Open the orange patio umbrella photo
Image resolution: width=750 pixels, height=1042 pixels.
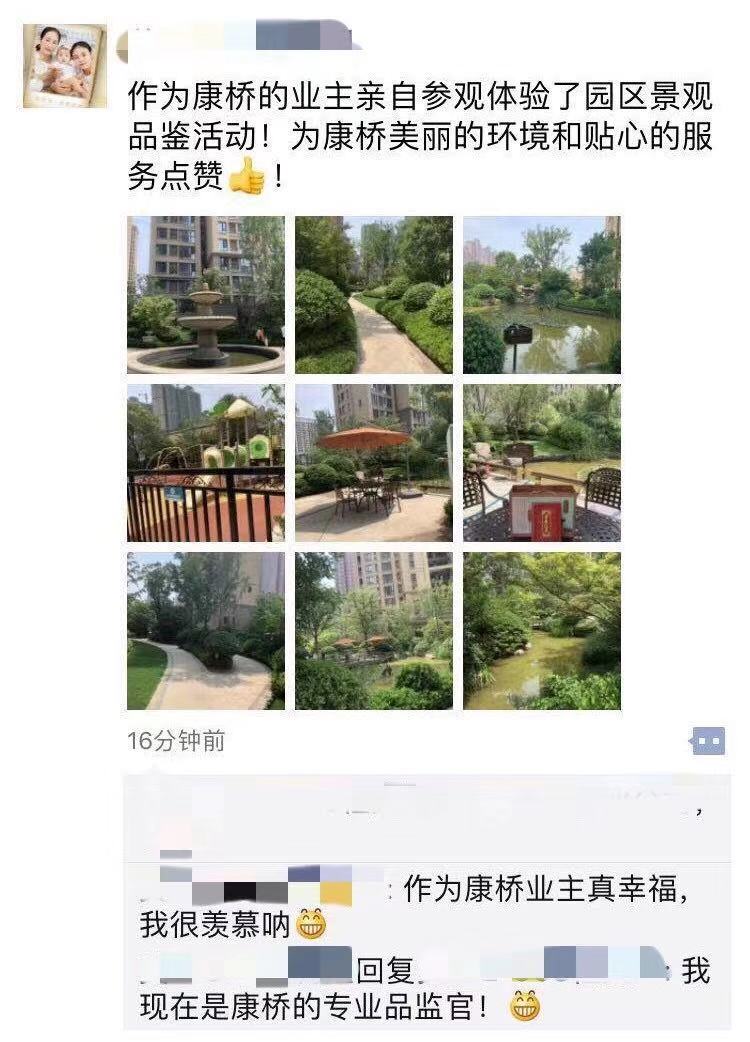(x=373, y=463)
